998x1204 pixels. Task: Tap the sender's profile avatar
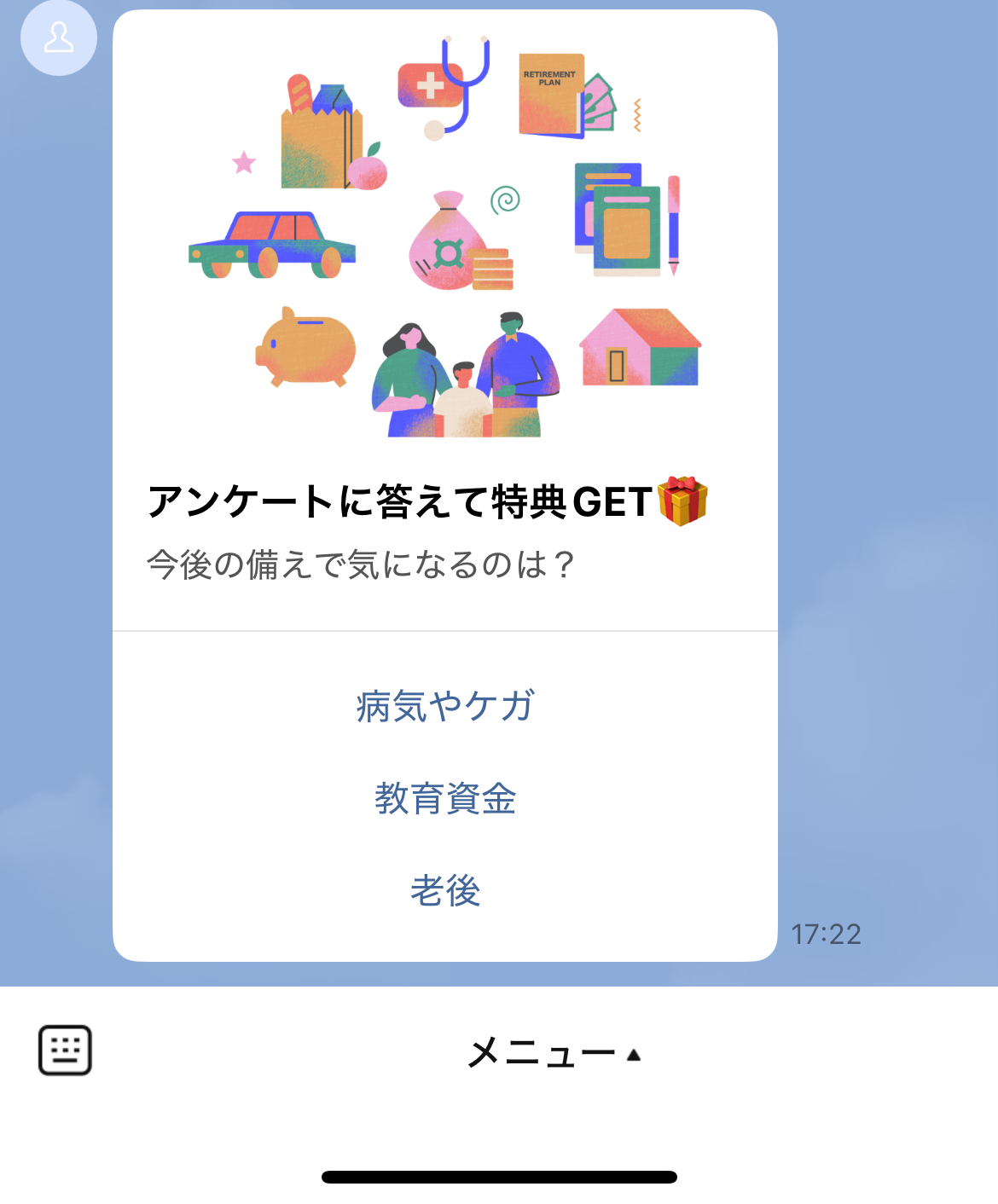(x=59, y=38)
